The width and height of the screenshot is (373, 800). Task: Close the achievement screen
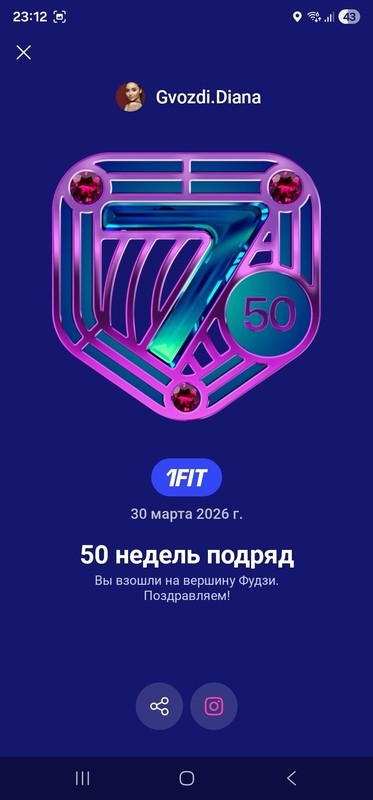coord(23,53)
